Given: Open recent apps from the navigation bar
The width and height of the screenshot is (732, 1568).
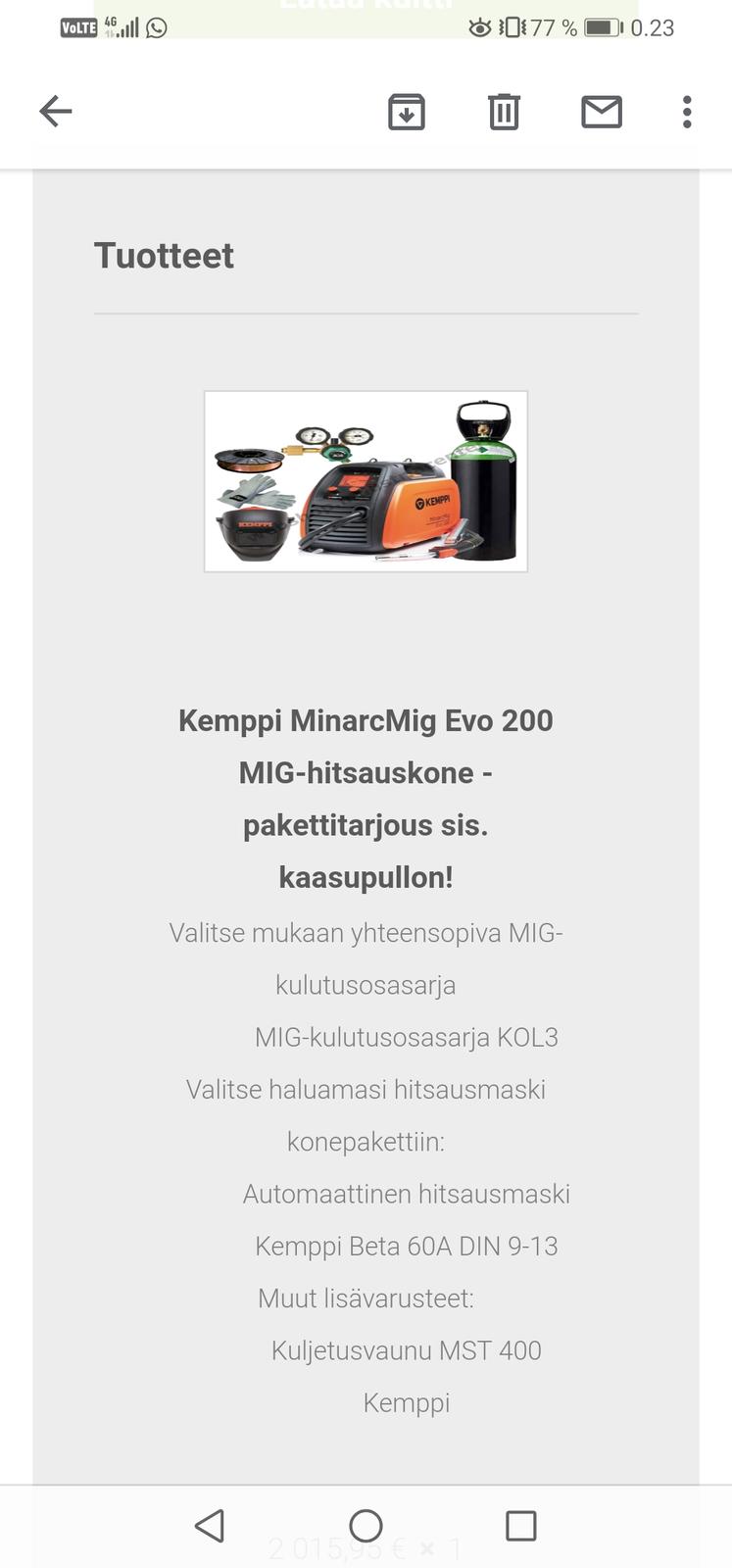Looking at the screenshot, I should point(520,1526).
